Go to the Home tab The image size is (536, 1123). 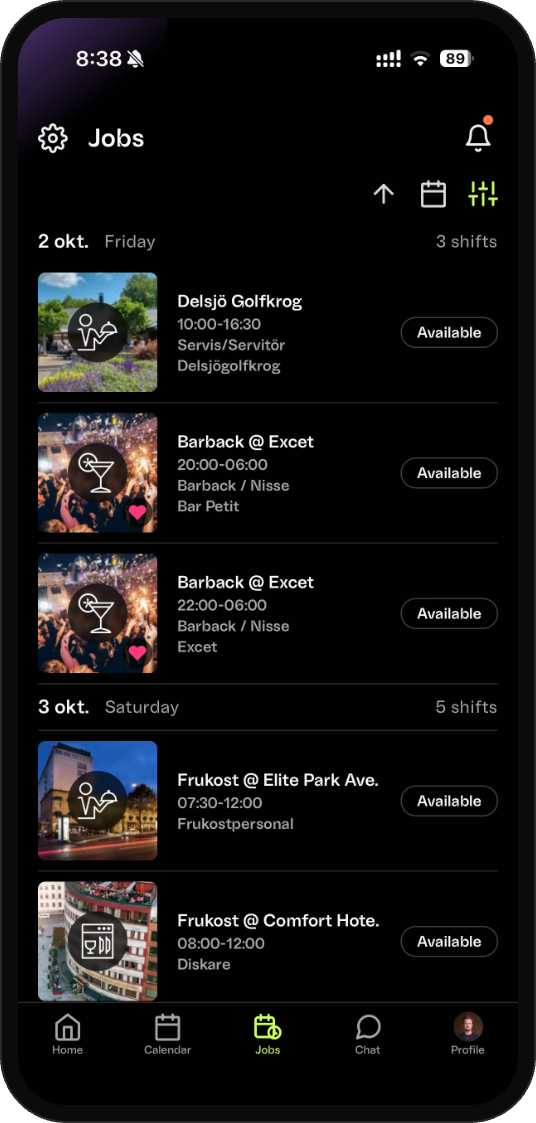coord(67,1035)
